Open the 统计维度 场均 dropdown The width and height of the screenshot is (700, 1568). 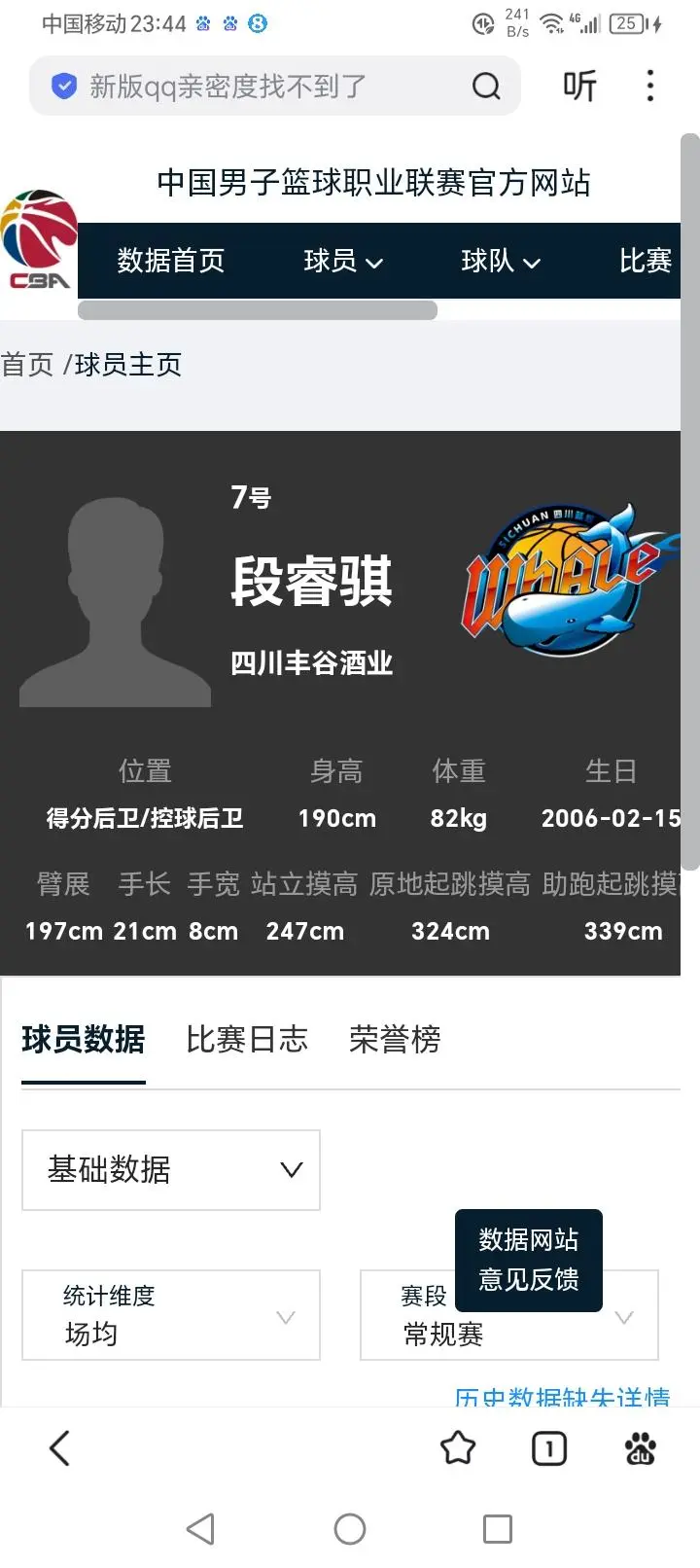pos(171,1315)
